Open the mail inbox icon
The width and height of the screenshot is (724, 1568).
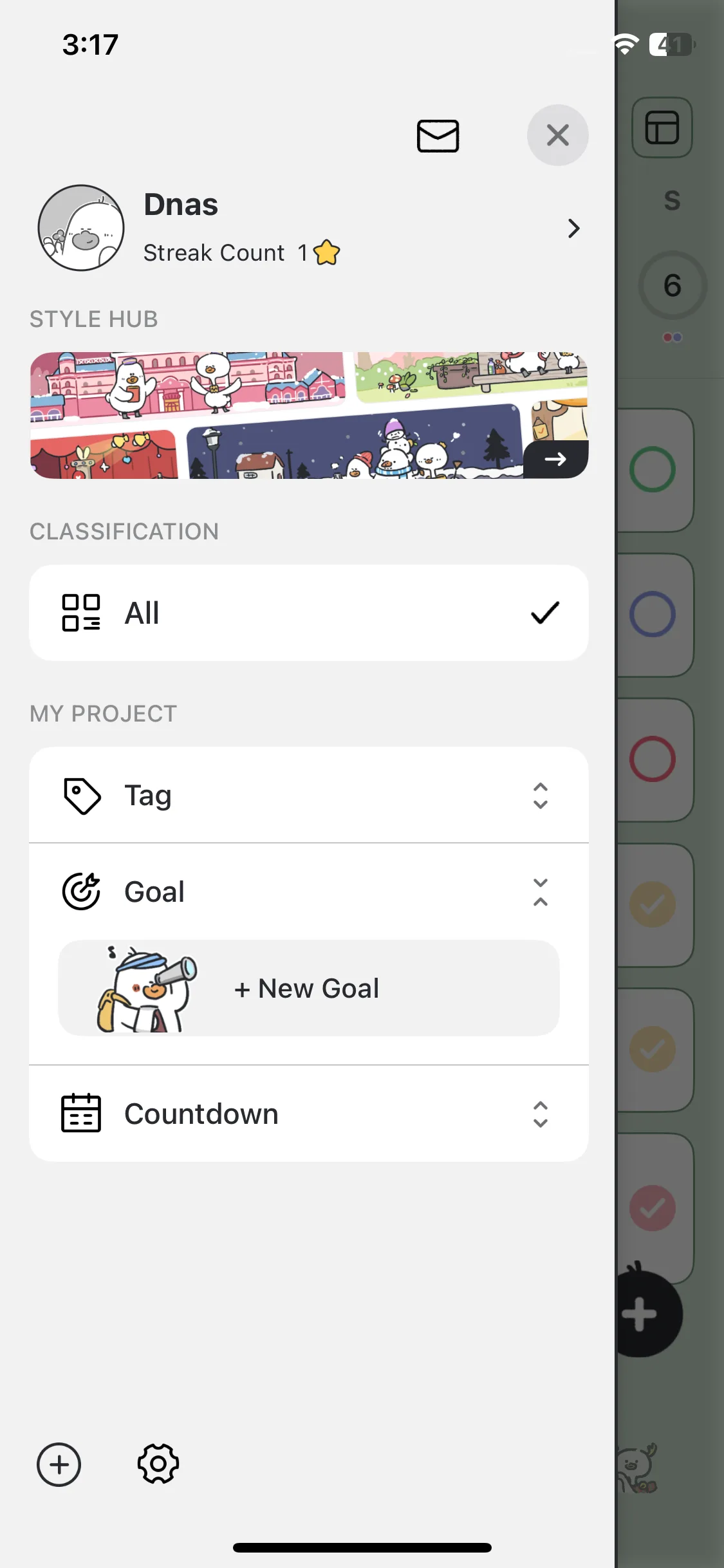coord(438,136)
